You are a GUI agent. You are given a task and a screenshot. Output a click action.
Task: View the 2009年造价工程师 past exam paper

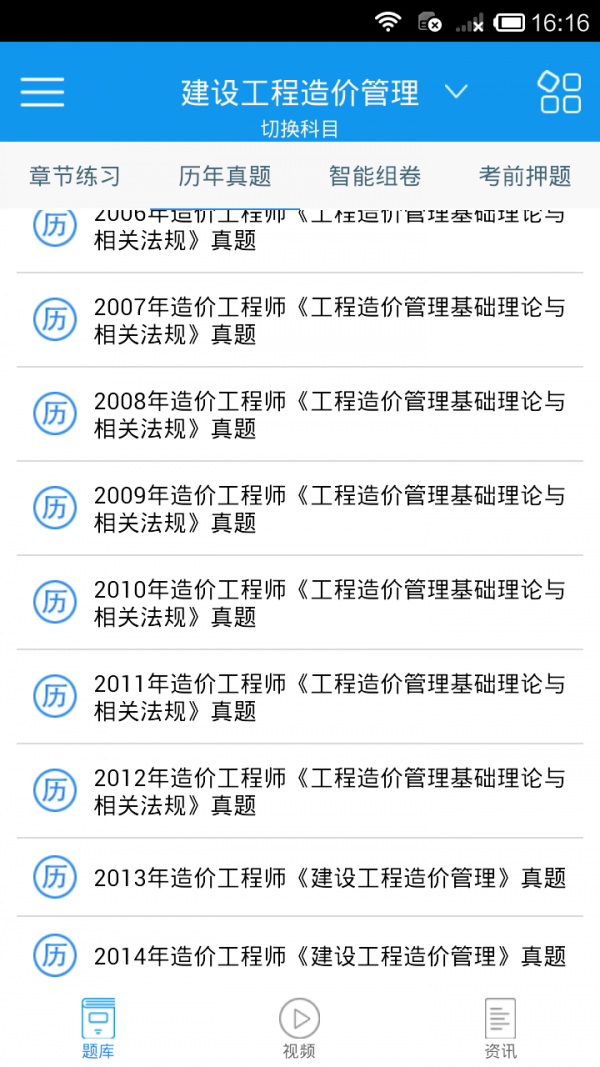click(x=300, y=508)
